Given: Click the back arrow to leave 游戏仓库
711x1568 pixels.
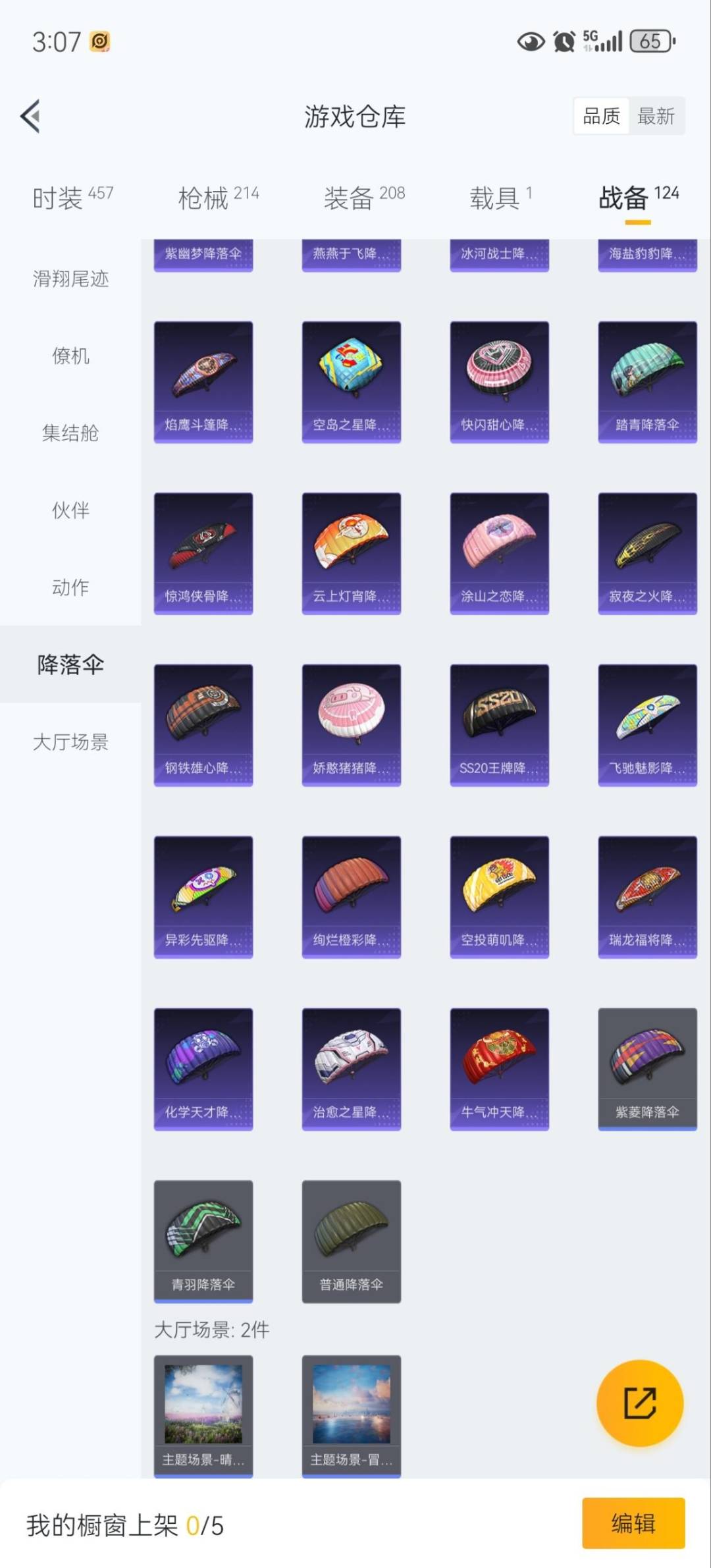Looking at the screenshot, I should (28, 117).
